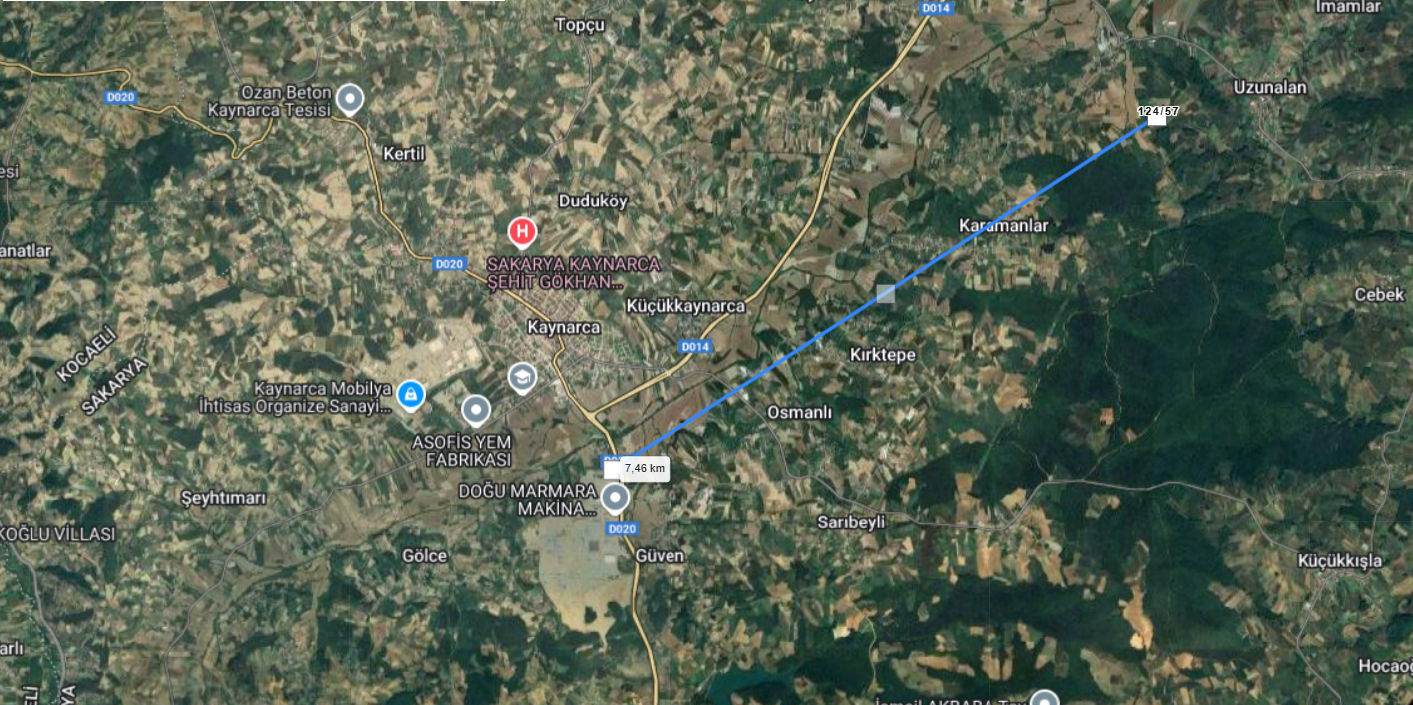Tap the school marker near Kaynarca
1413x705 pixels.
[521, 377]
